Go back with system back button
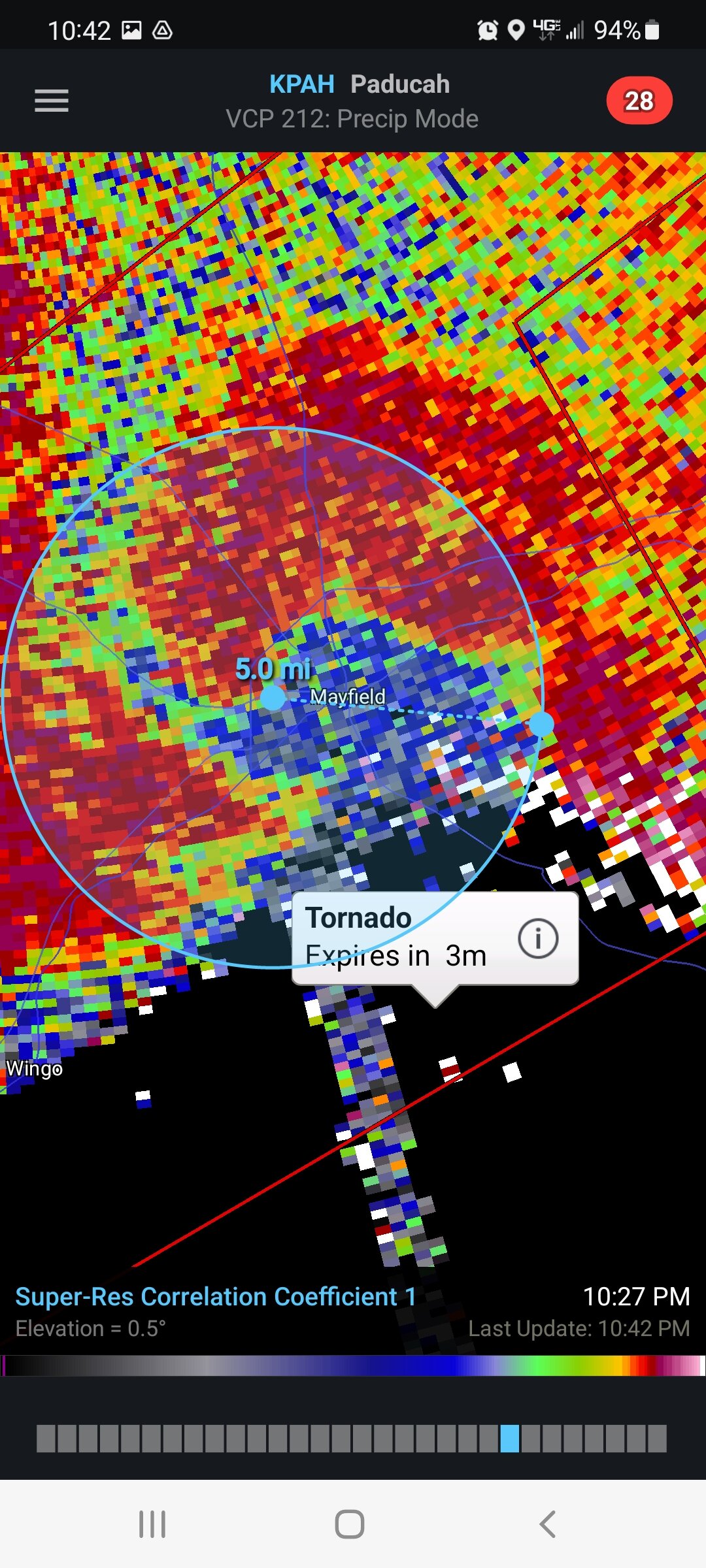The width and height of the screenshot is (706, 1568). 548,1524
